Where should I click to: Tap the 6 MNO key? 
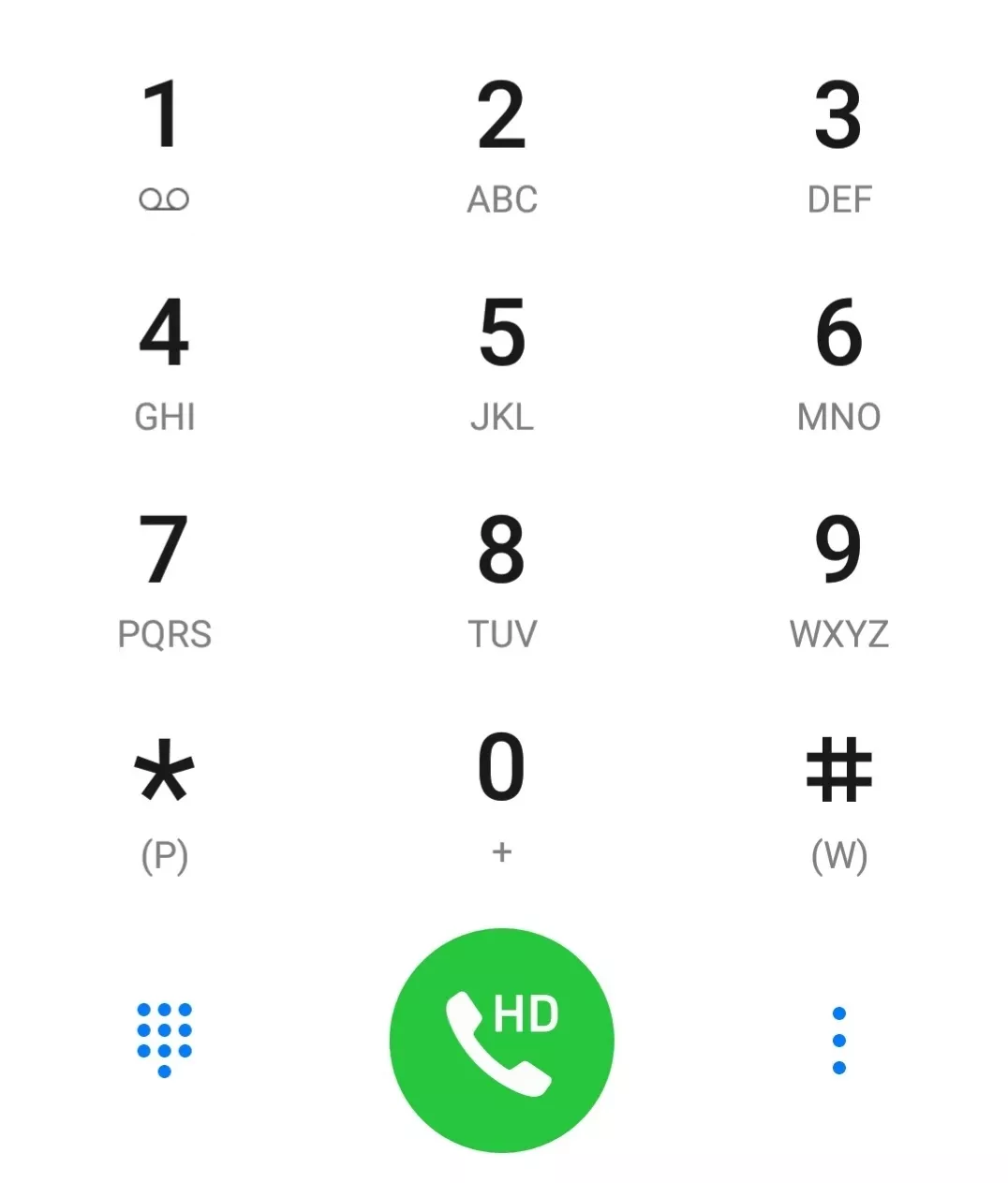click(839, 359)
